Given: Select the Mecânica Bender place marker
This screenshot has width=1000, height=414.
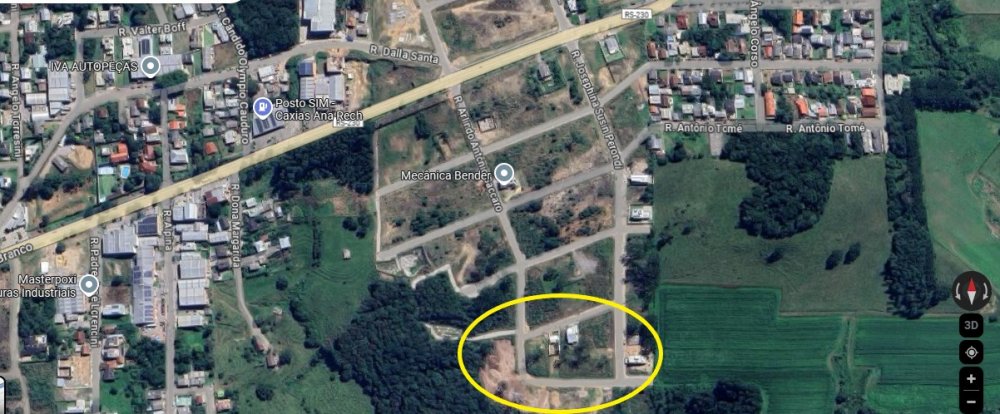Looking at the screenshot, I should [505, 174].
